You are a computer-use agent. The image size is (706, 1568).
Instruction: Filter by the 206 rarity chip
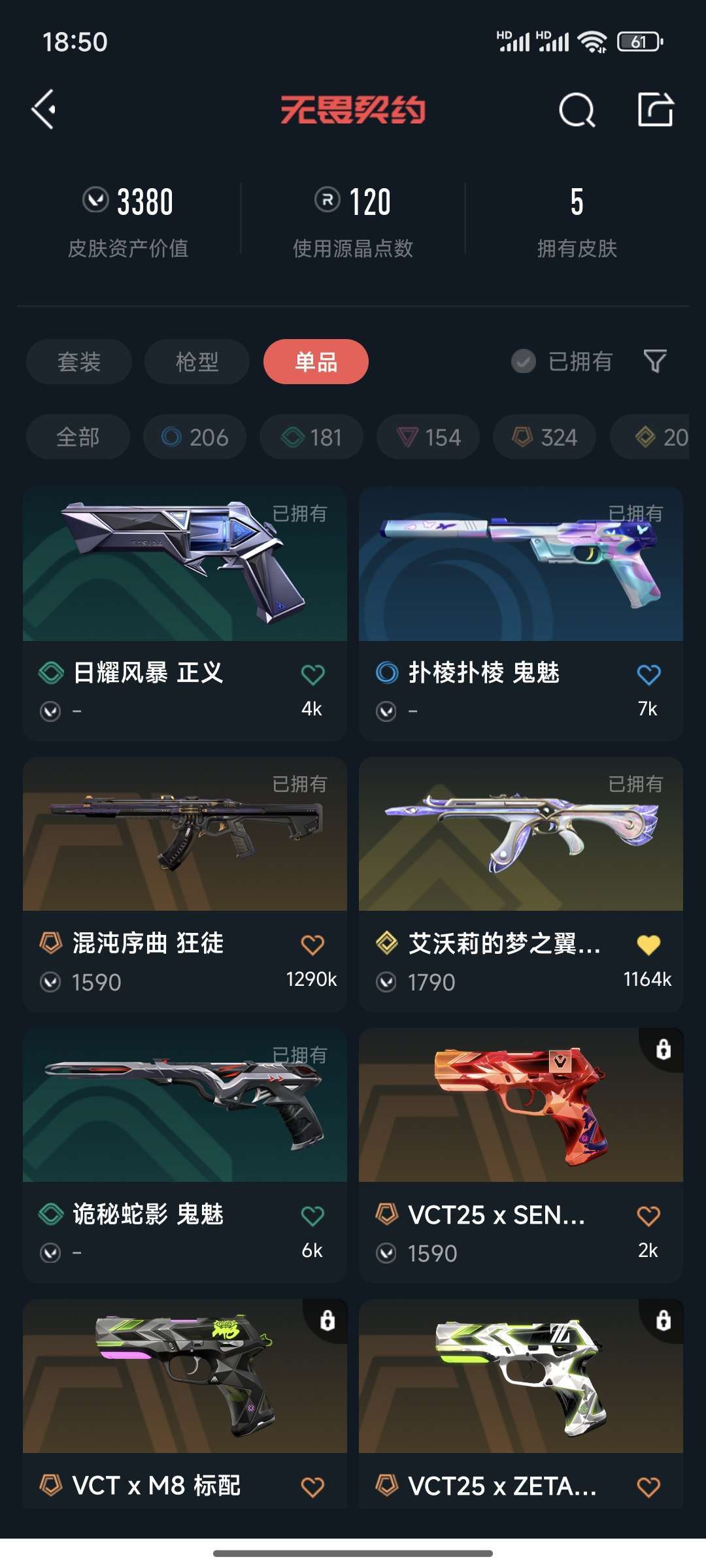(195, 437)
